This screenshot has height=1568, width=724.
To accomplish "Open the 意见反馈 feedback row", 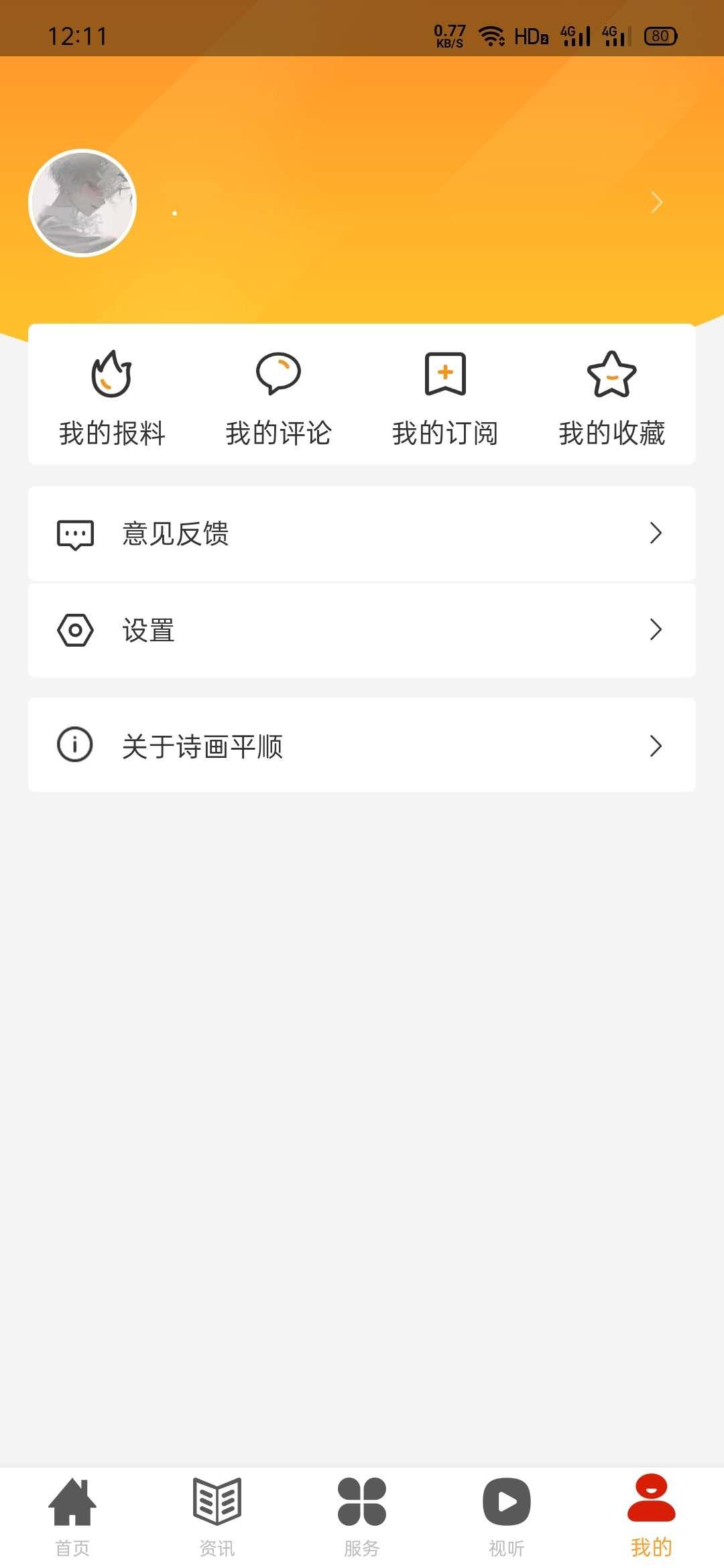I will point(362,534).
